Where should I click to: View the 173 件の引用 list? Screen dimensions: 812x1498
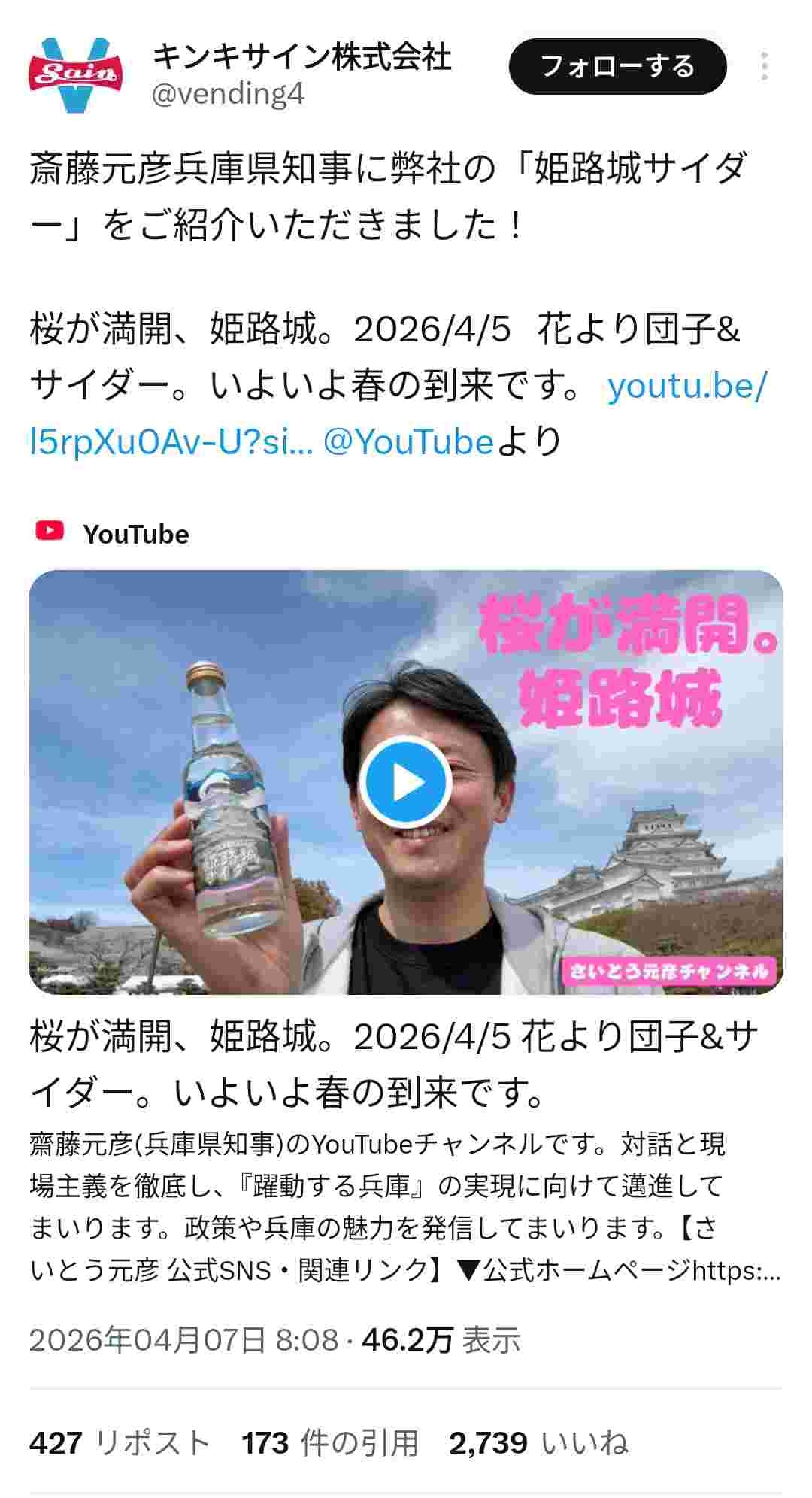click(x=329, y=1443)
